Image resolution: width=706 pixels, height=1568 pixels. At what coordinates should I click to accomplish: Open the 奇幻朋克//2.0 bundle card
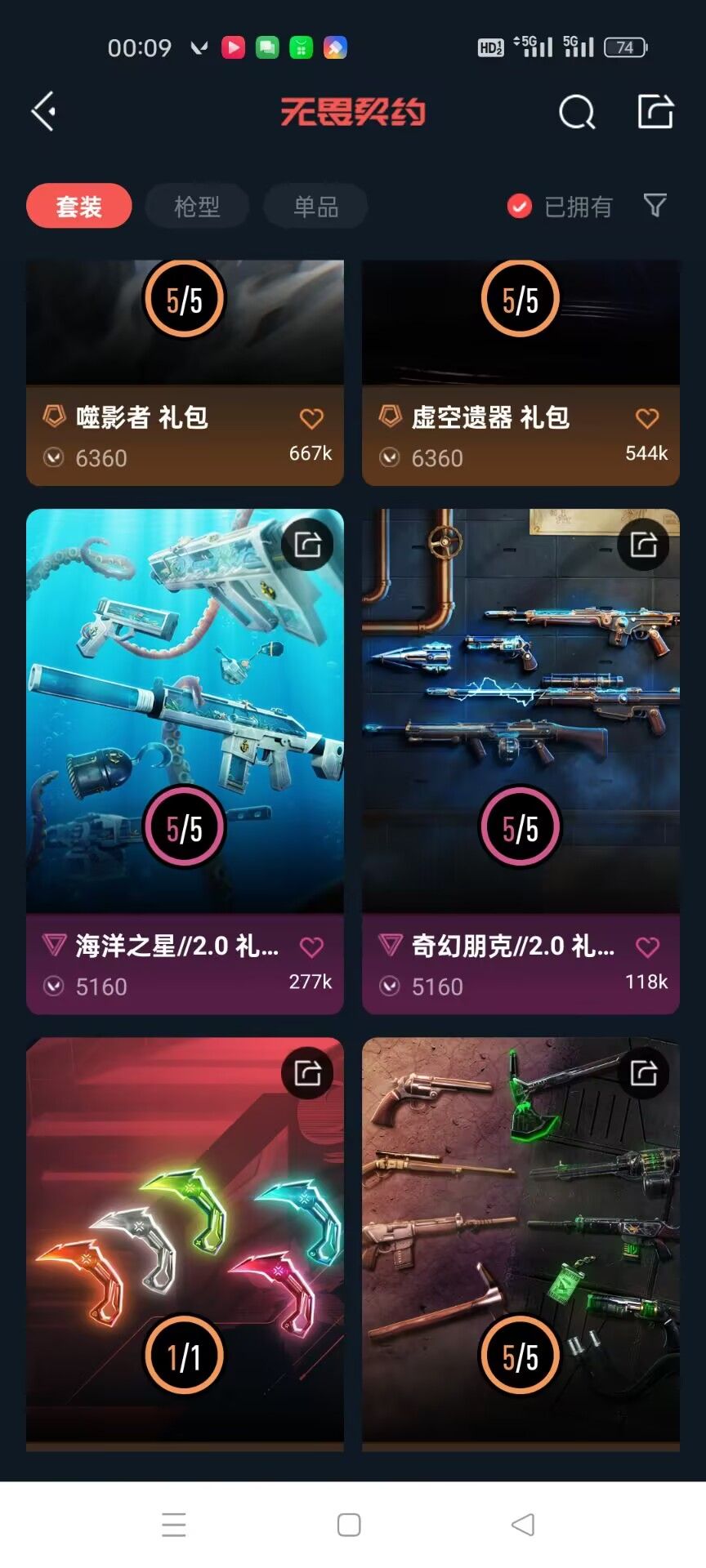coord(521,710)
